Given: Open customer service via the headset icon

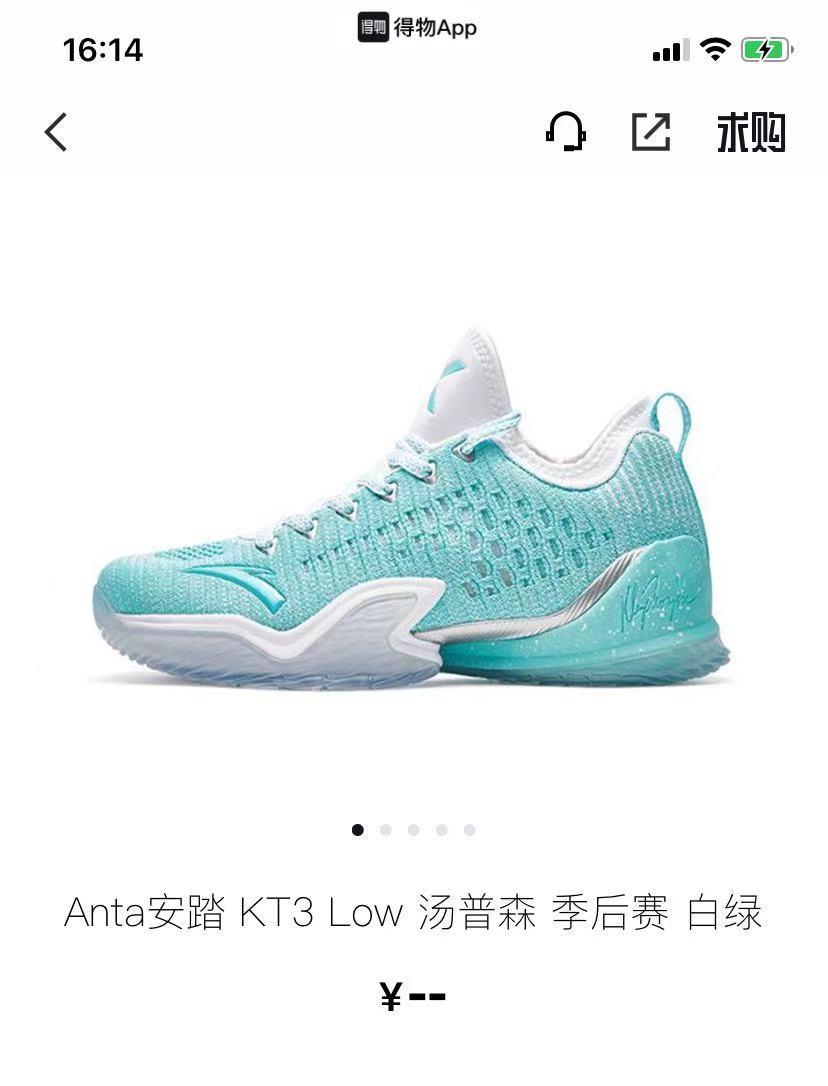Looking at the screenshot, I should click(566, 130).
